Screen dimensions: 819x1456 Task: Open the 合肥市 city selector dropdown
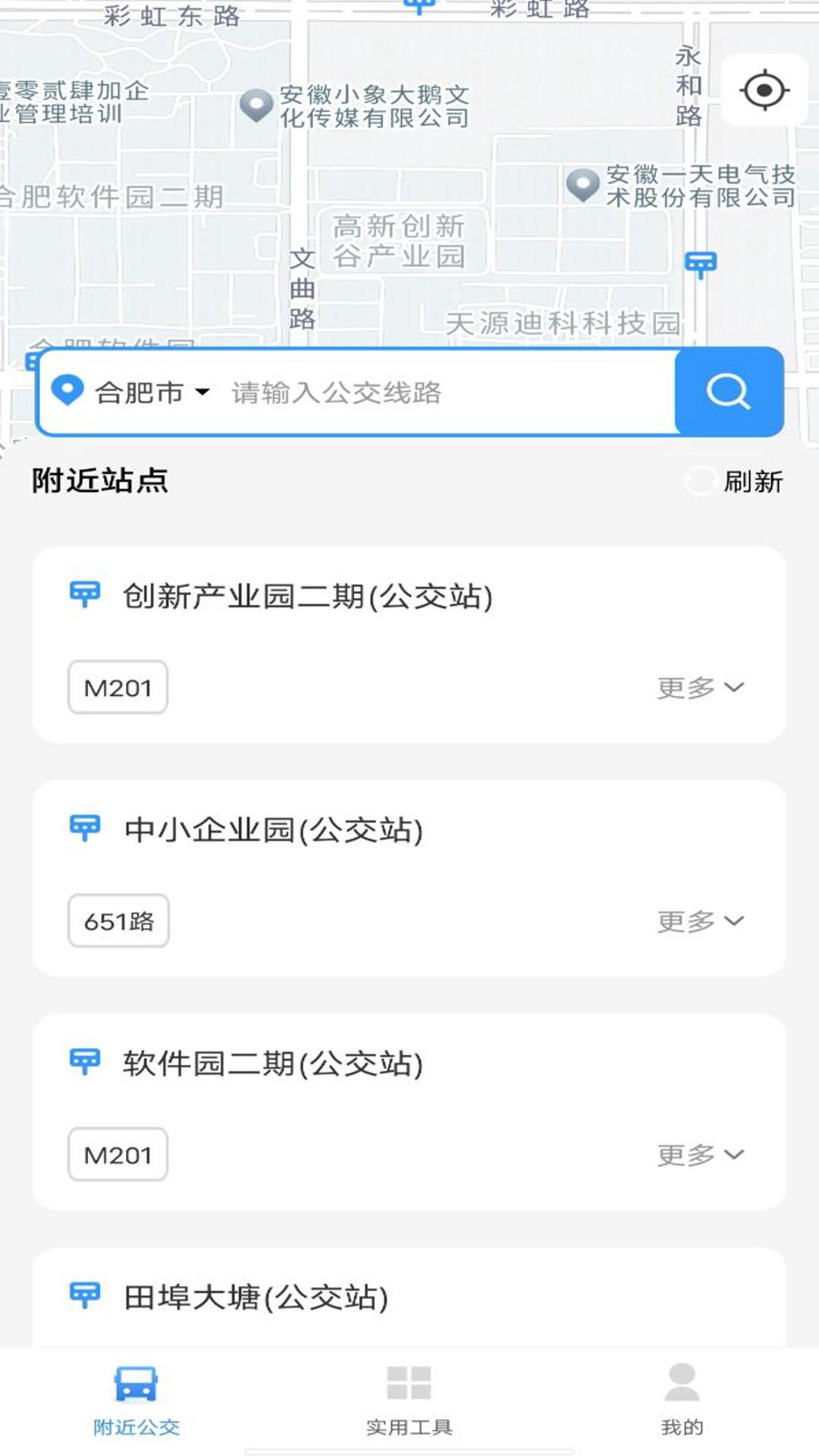[x=148, y=392]
